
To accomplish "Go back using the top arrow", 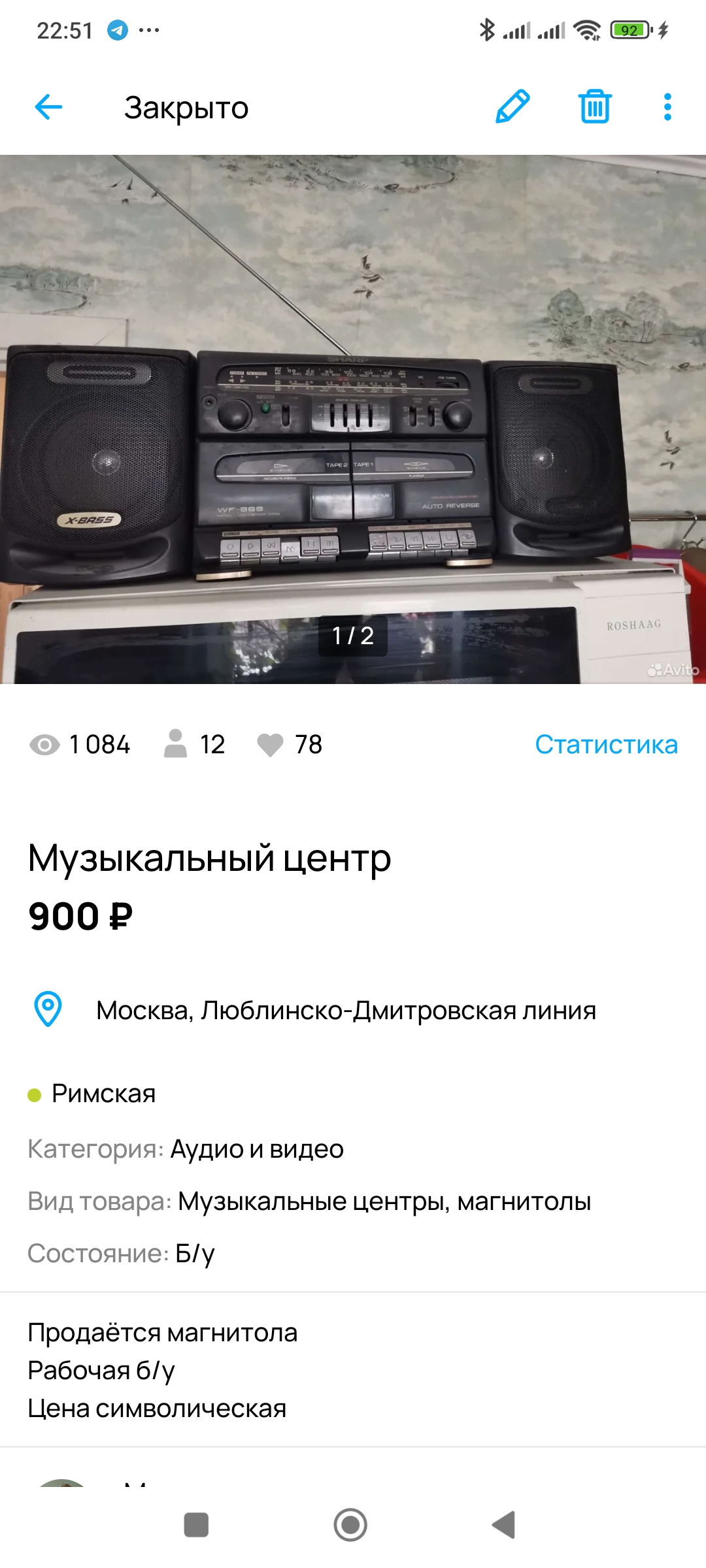I will 48,107.
